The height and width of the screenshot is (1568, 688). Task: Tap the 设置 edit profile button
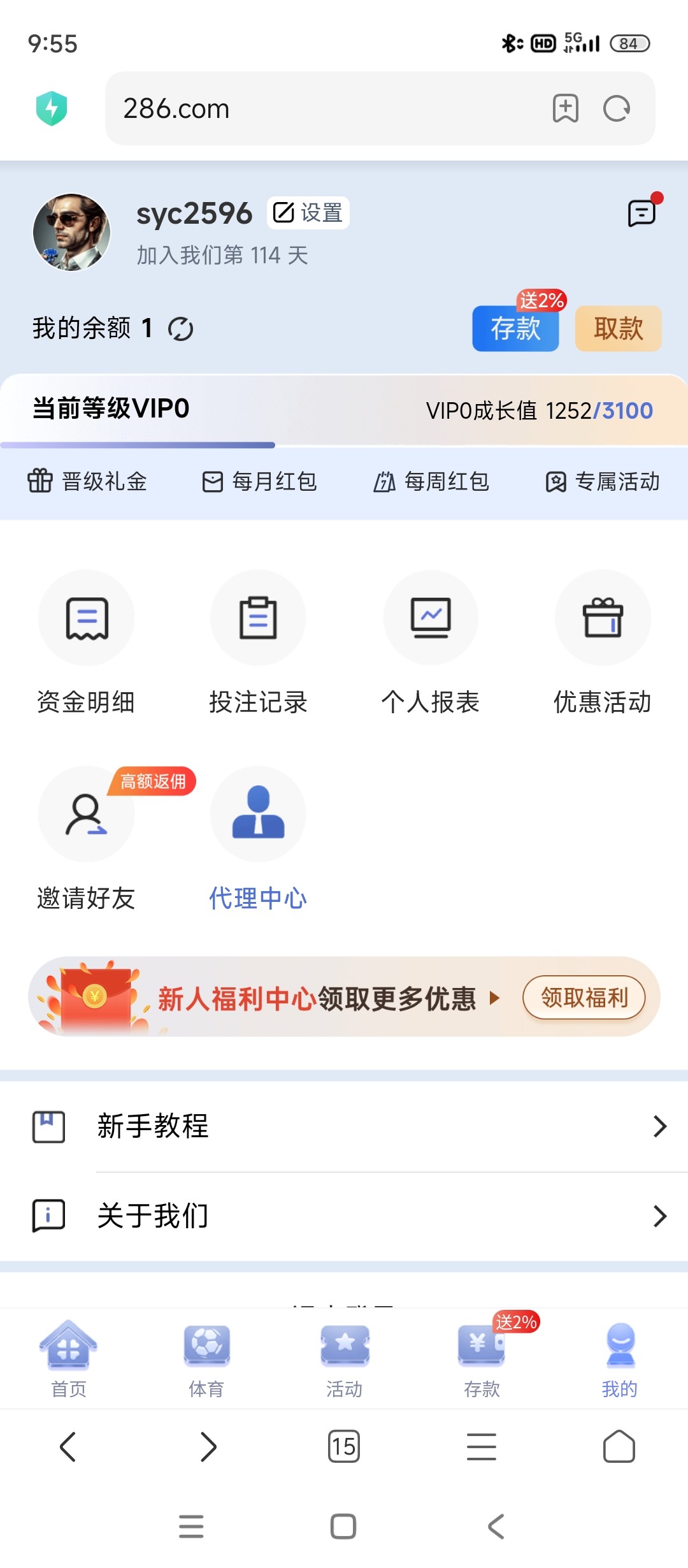pyautogui.click(x=308, y=213)
